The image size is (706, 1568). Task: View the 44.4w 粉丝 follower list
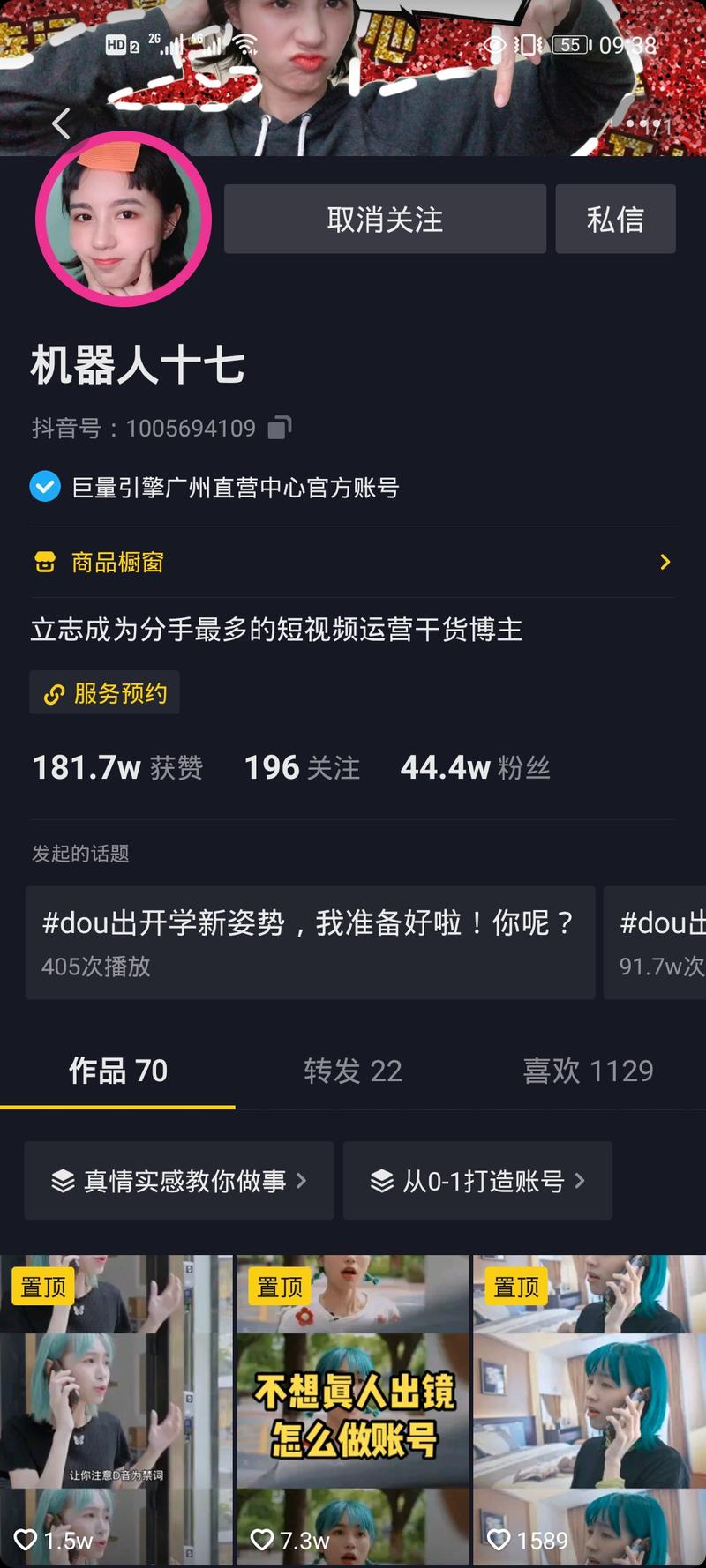(475, 767)
